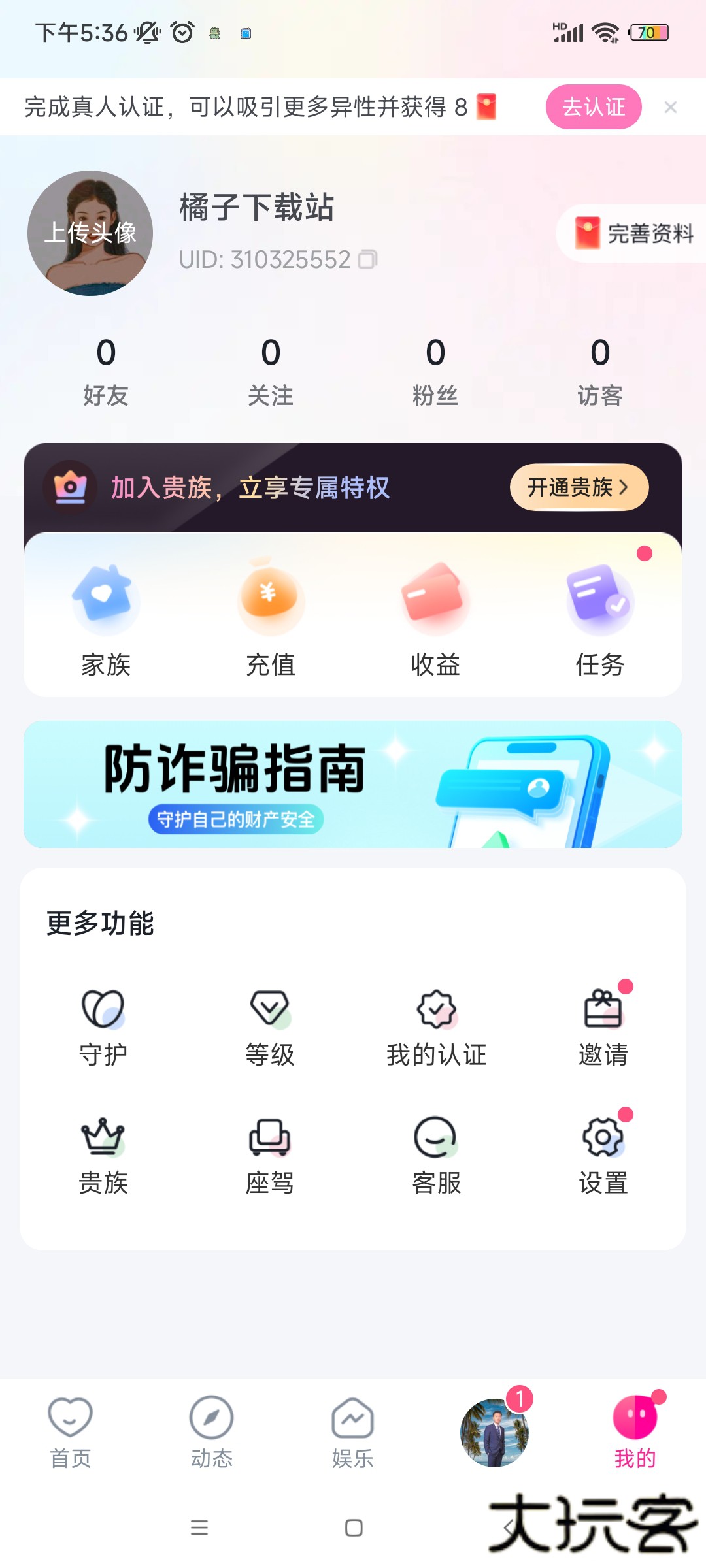Open the 座驾 vehicle icon
Image resolution: width=706 pixels, height=1568 pixels.
(x=271, y=1147)
